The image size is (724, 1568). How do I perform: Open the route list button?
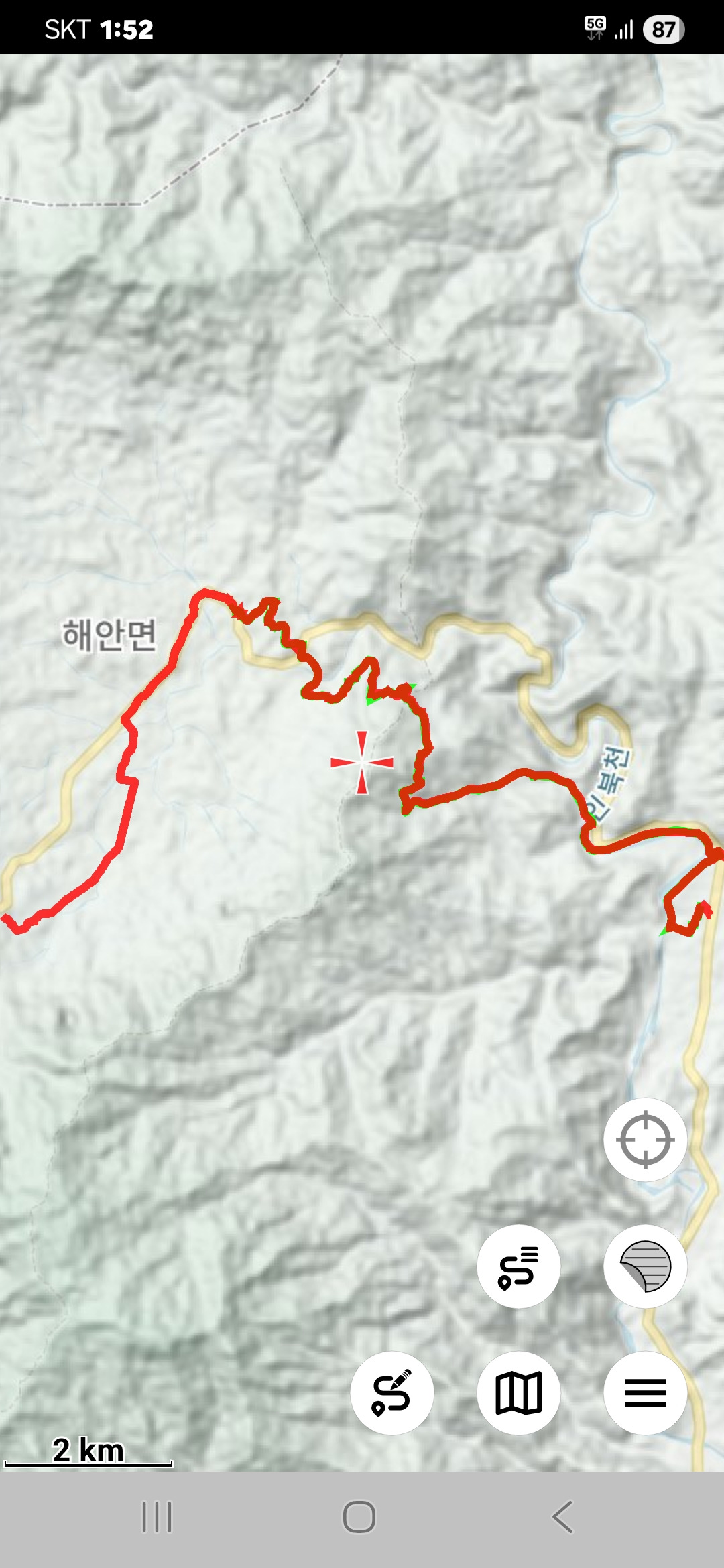[x=518, y=1266]
